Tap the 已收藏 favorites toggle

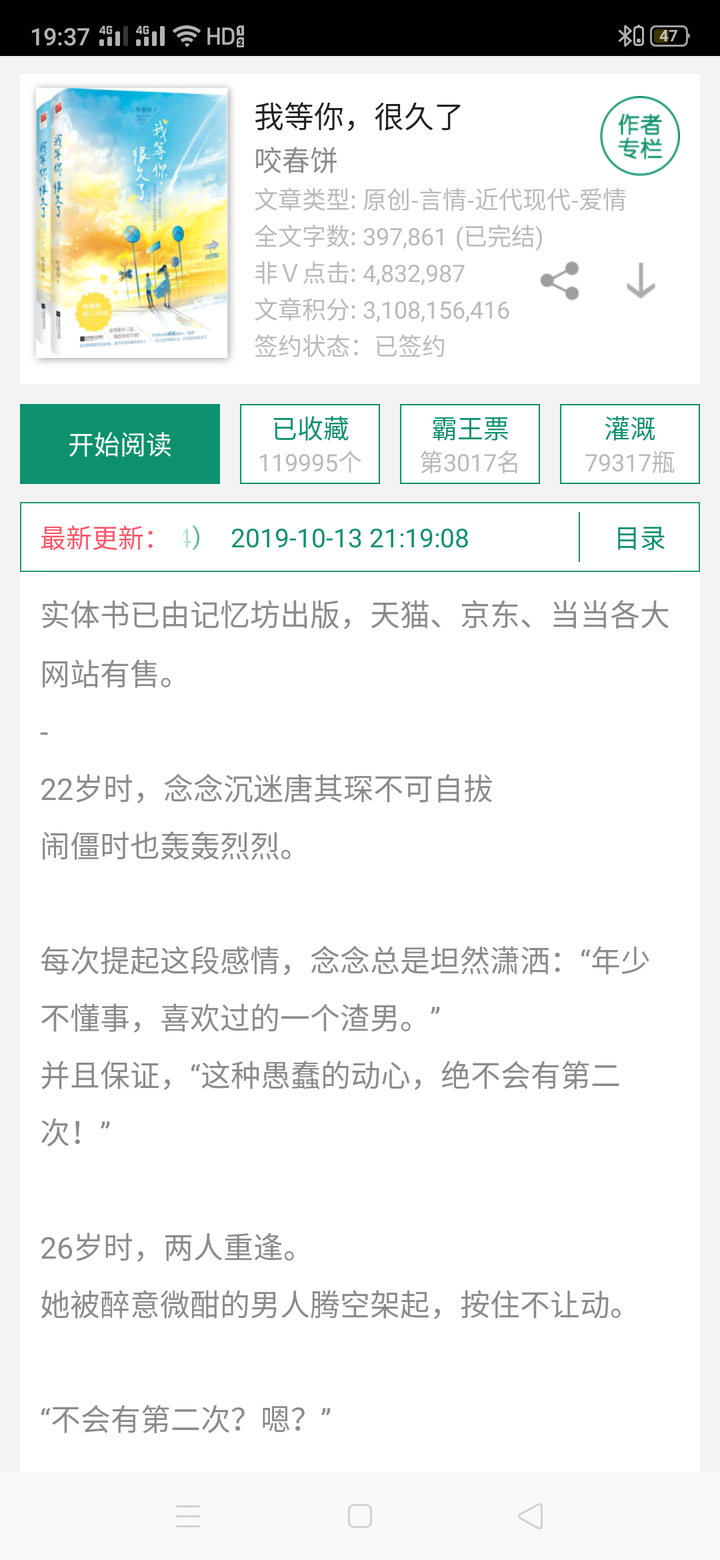[x=310, y=442]
